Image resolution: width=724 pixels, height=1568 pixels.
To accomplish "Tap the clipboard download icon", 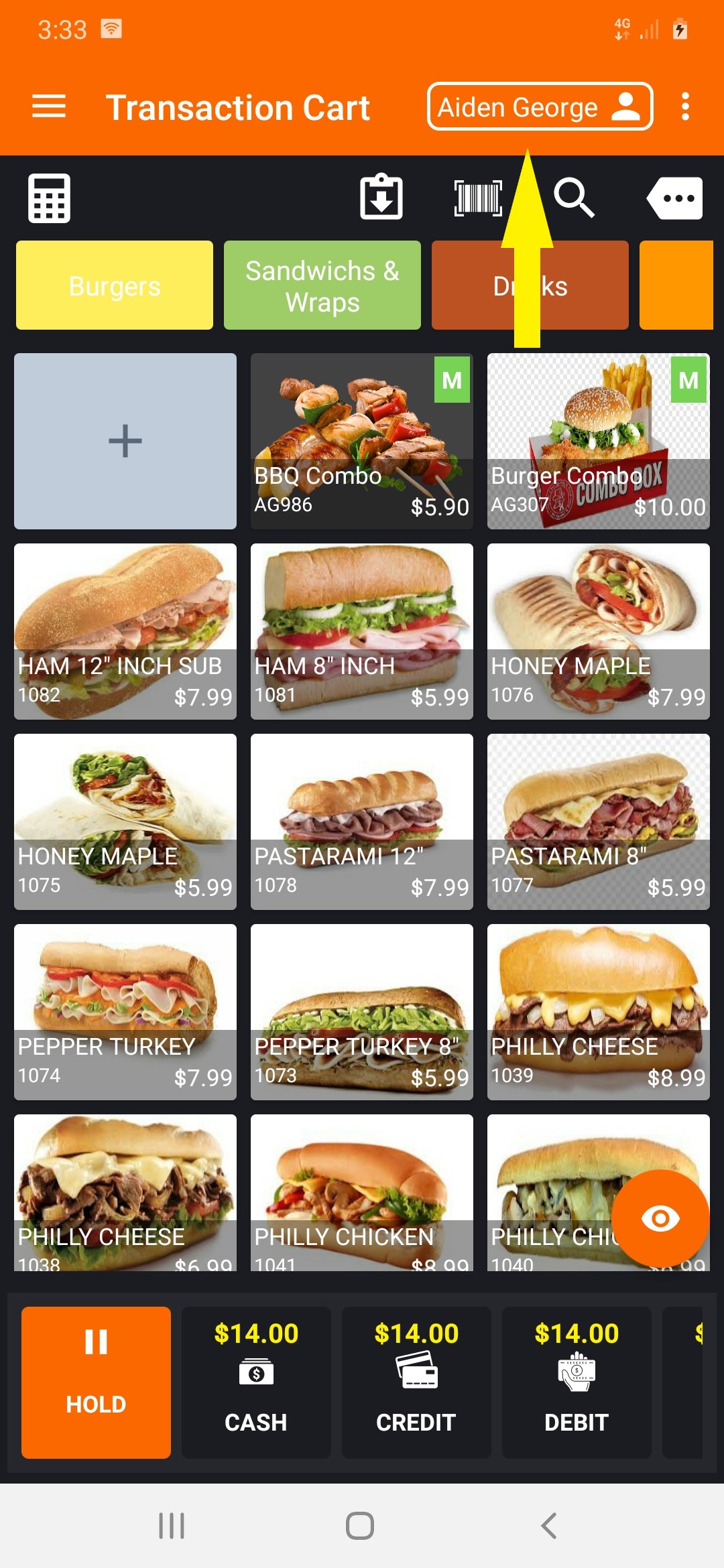I will pyautogui.click(x=381, y=197).
